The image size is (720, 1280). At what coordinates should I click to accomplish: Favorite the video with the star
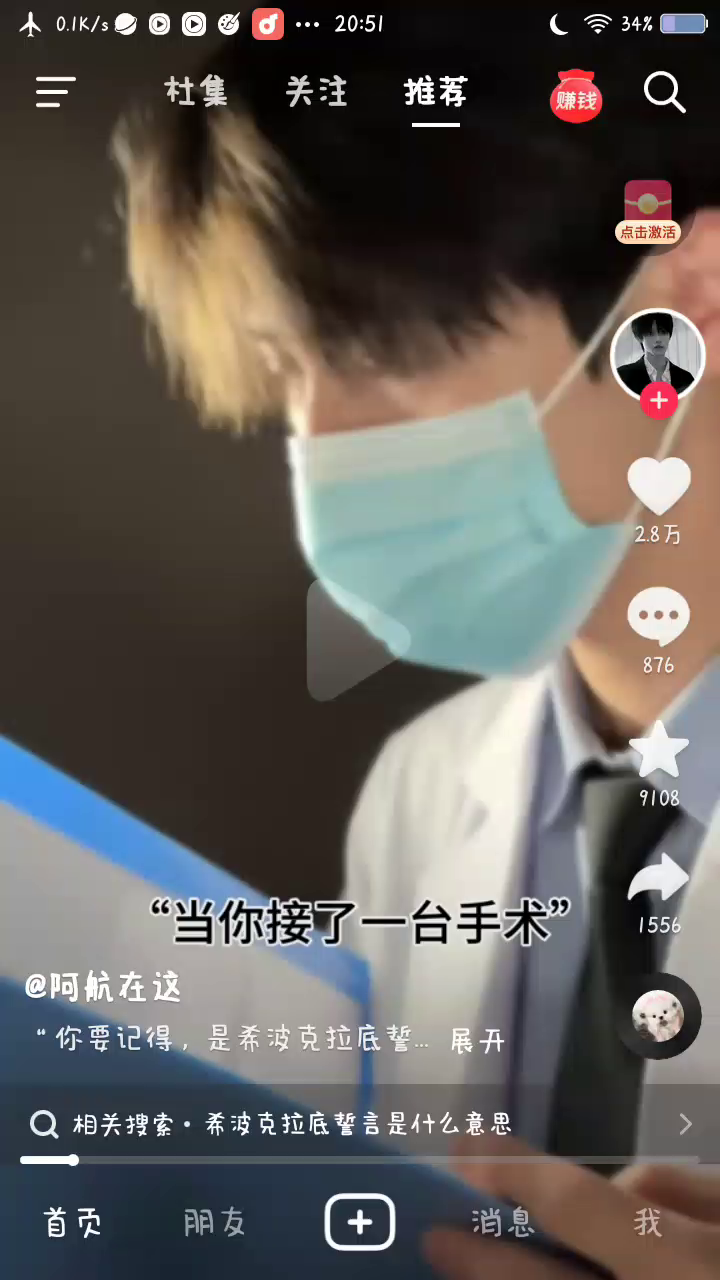point(658,750)
